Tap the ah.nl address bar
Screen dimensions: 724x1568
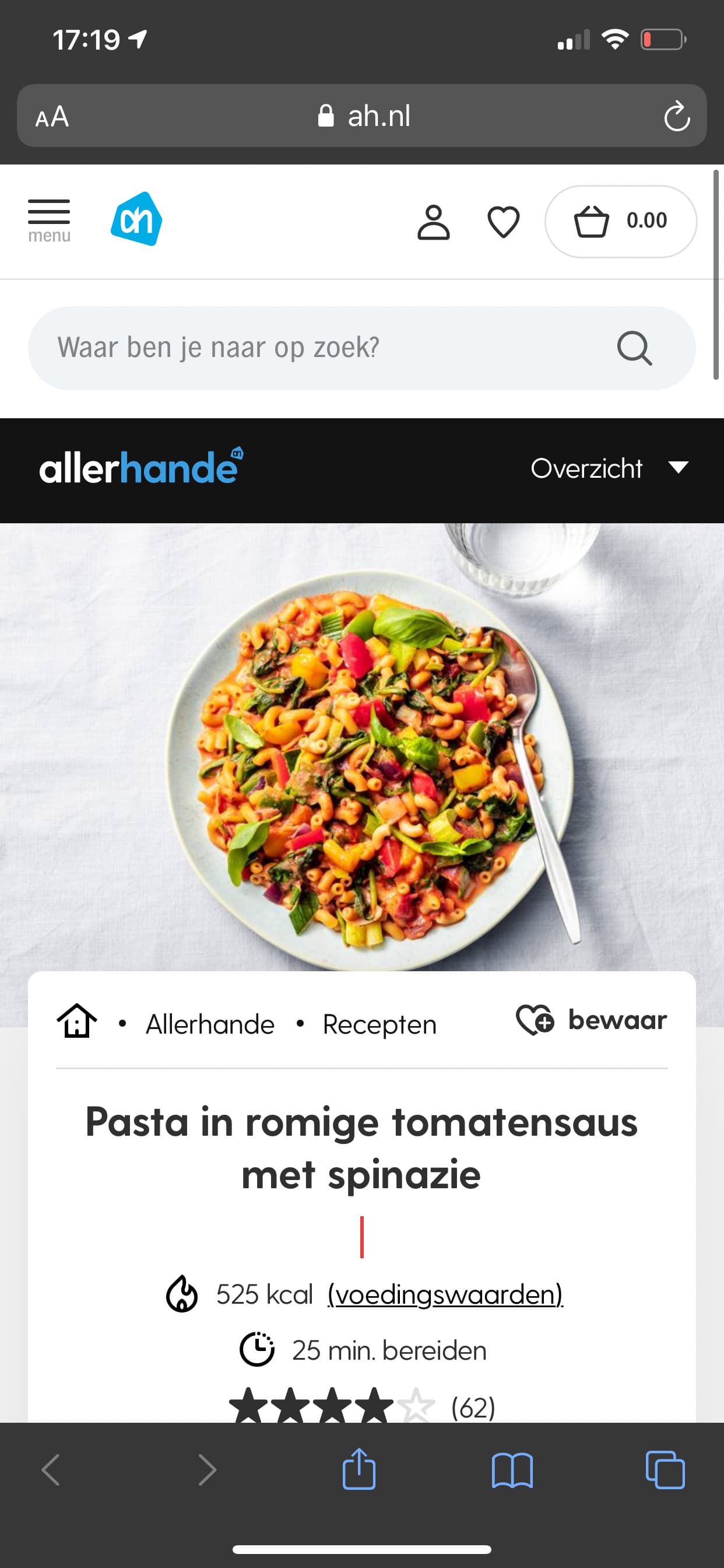[x=362, y=116]
